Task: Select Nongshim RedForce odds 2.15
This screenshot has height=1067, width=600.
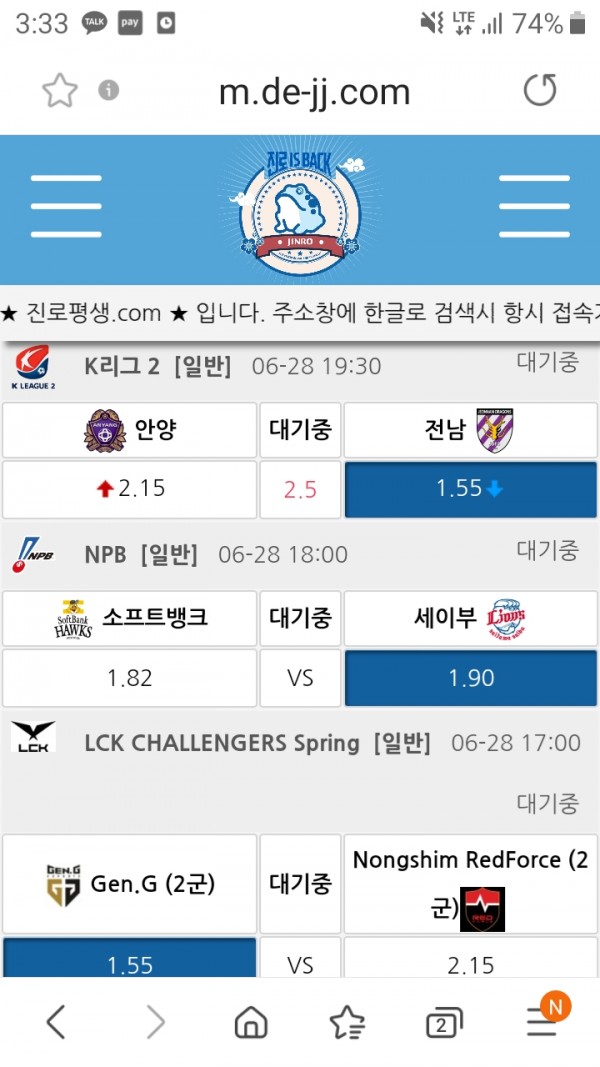Action: click(x=470, y=963)
